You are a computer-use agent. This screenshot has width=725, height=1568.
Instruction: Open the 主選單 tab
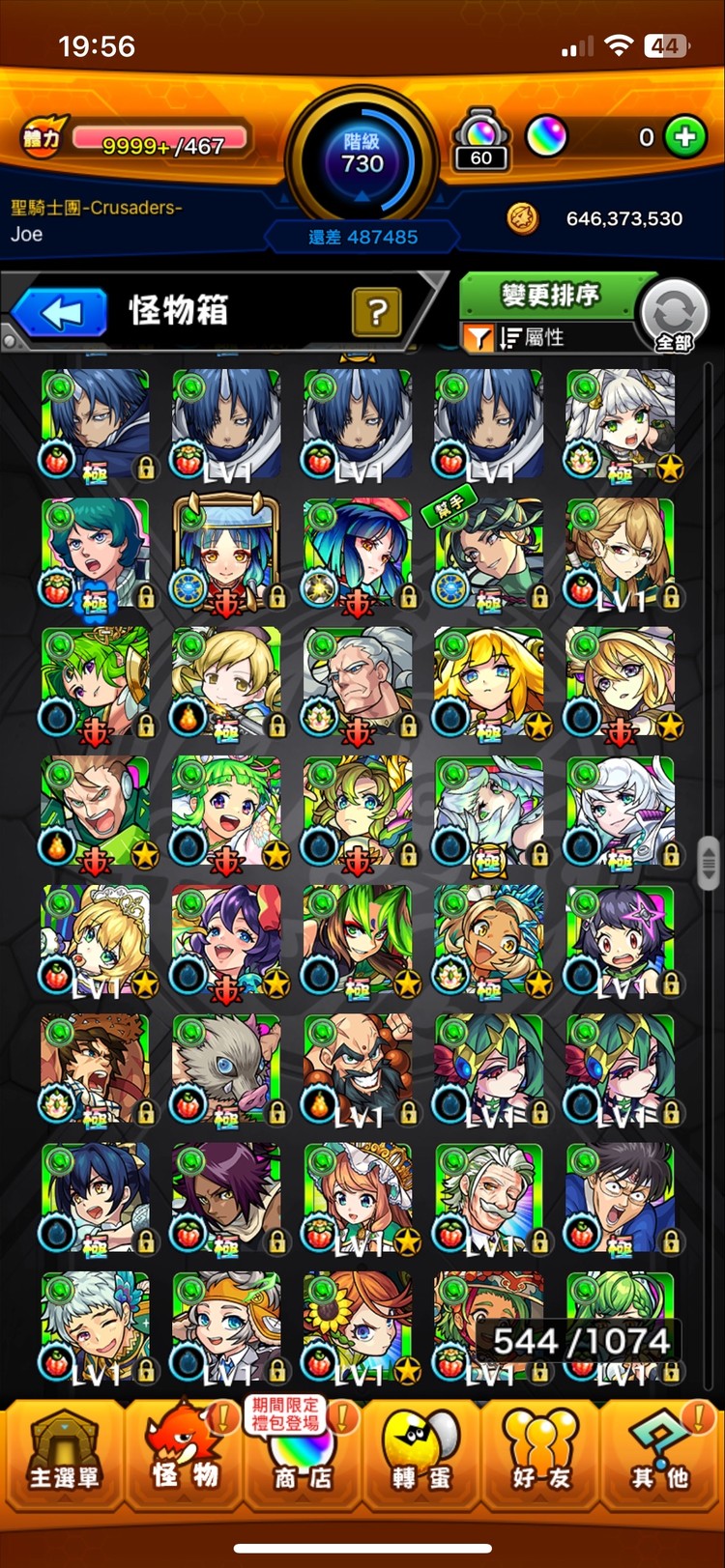(x=63, y=1450)
